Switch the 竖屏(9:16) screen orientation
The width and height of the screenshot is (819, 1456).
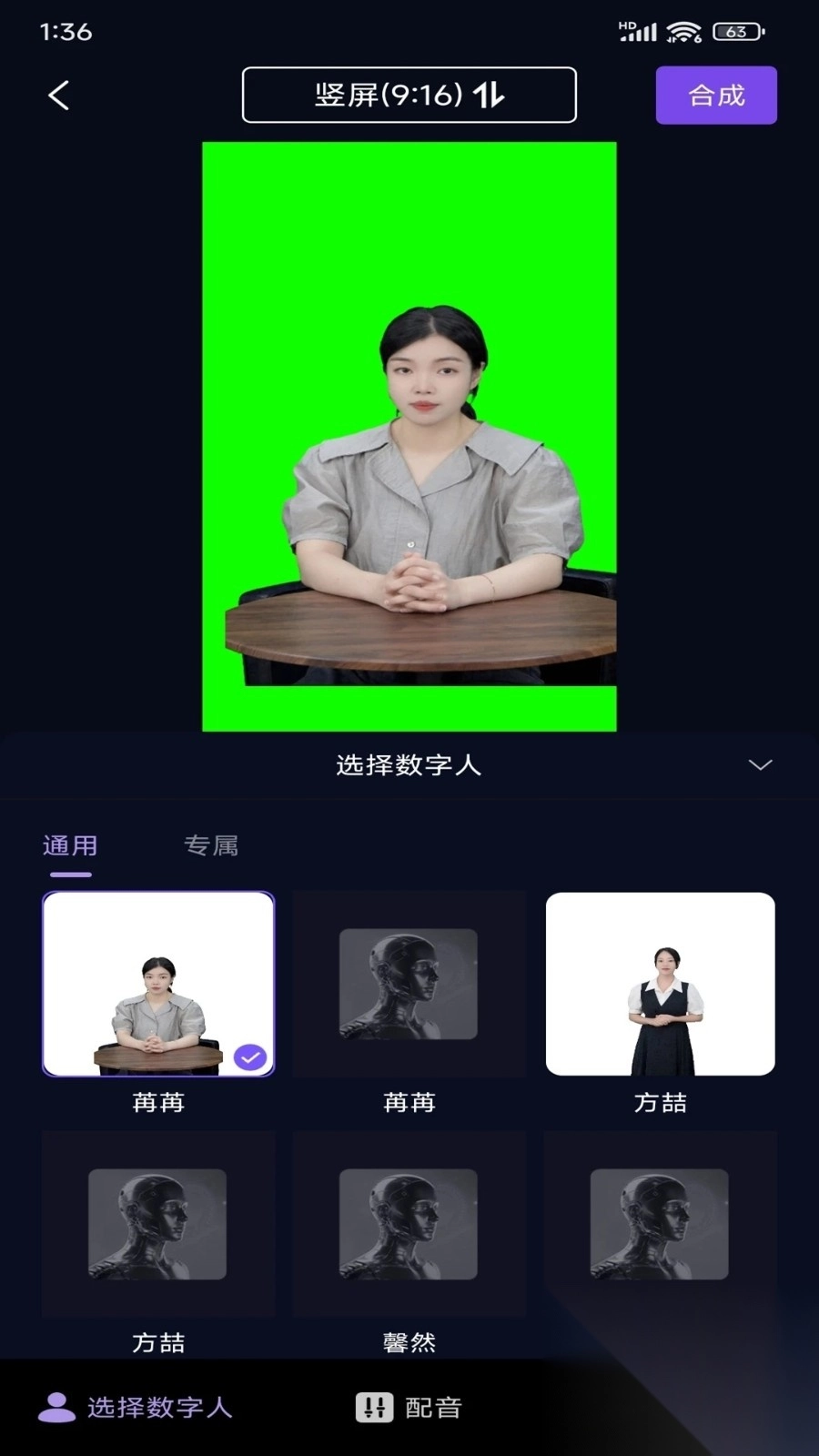pyautogui.click(x=409, y=95)
